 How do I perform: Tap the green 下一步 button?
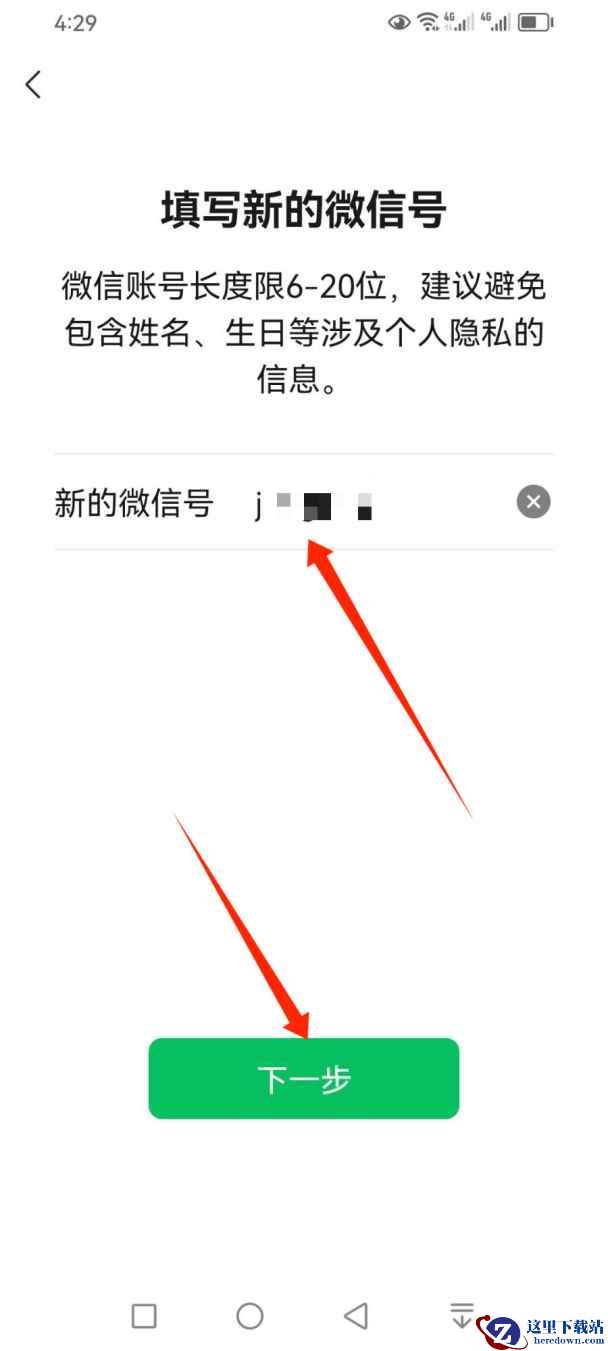tap(303, 1078)
